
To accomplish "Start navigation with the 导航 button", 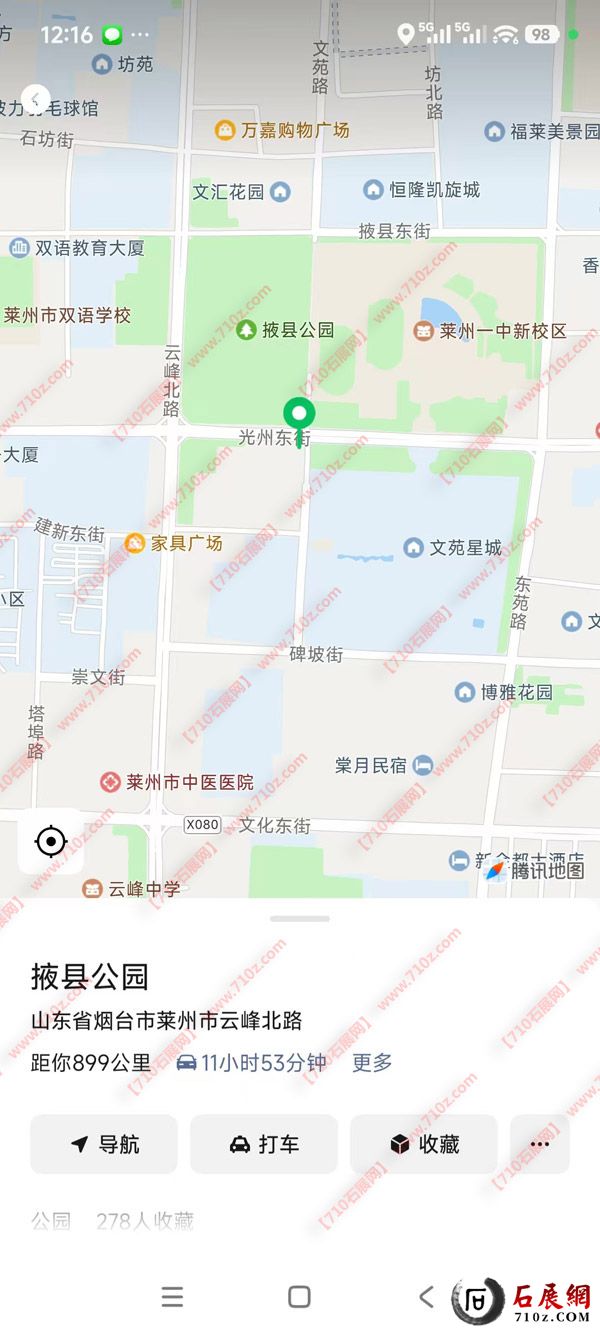I will pyautogui.click(x=104, y=1144).
